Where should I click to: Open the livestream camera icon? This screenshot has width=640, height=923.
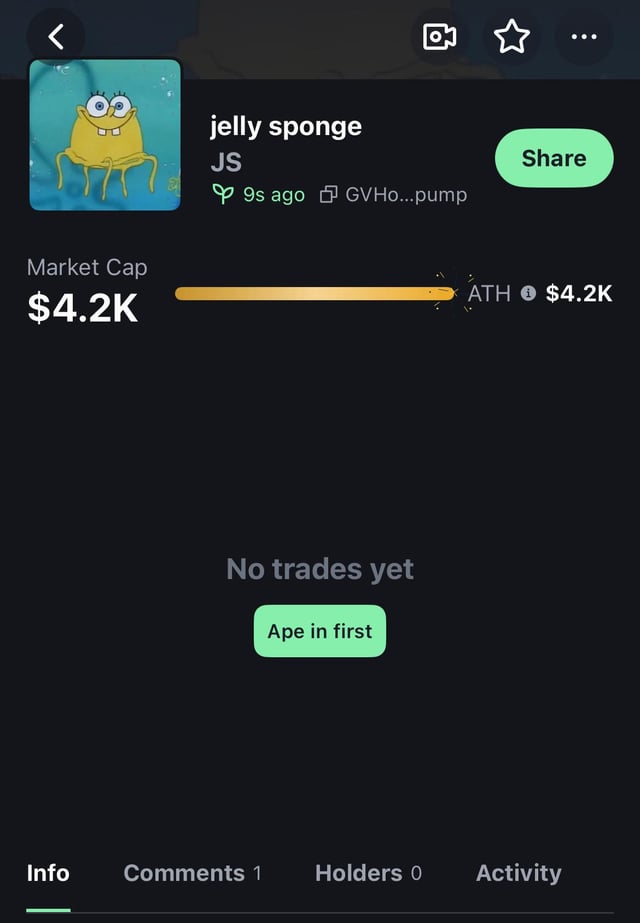[439, 37]
